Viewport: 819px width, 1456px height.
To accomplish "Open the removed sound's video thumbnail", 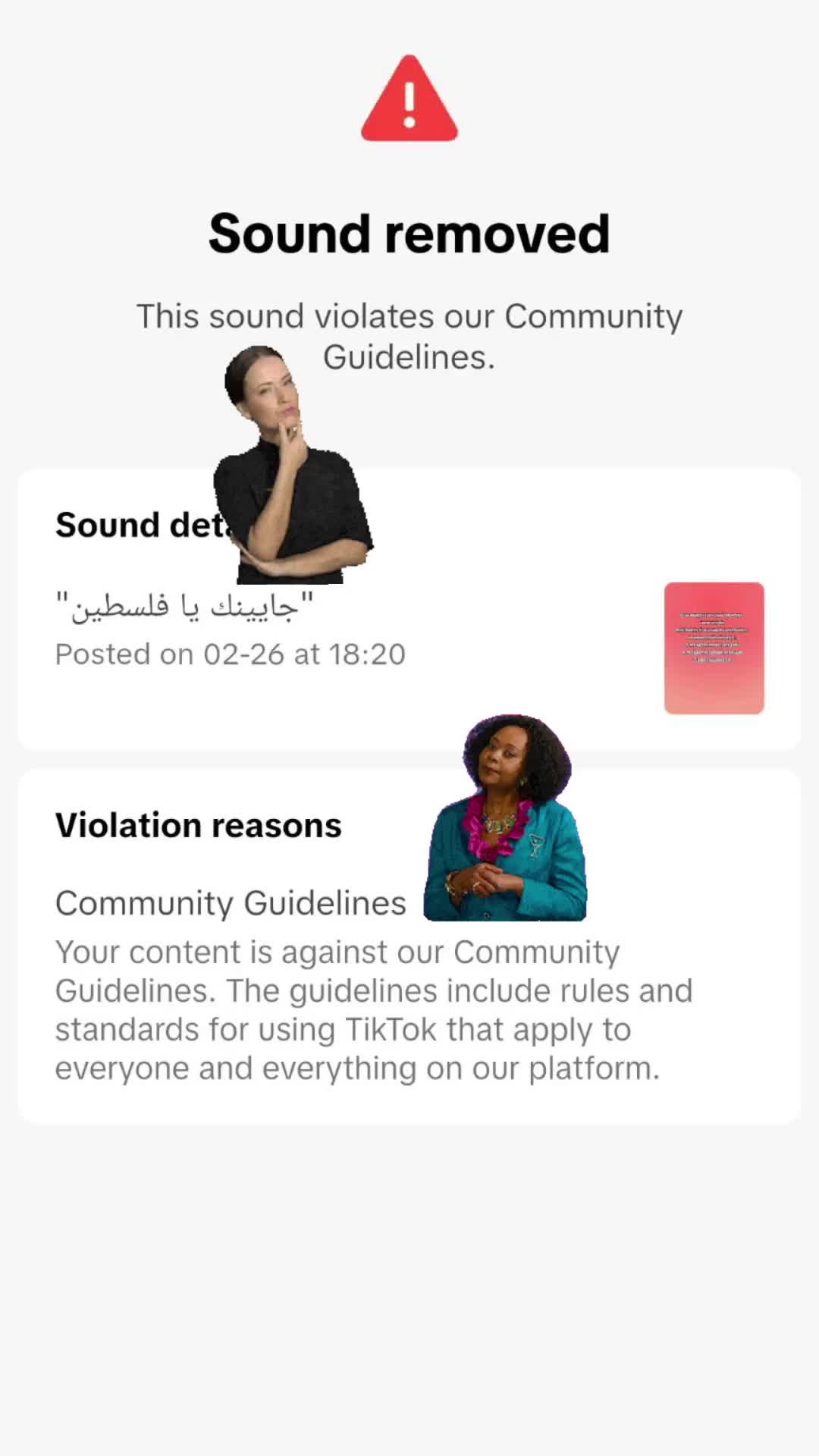I will 714,648.
